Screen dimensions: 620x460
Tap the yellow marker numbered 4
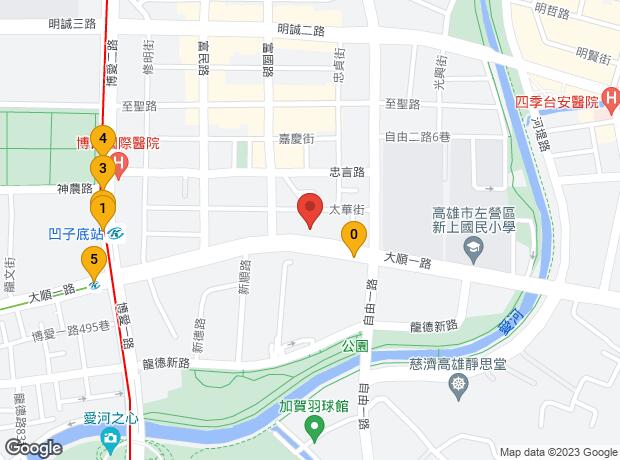click(x=102, y=139)
